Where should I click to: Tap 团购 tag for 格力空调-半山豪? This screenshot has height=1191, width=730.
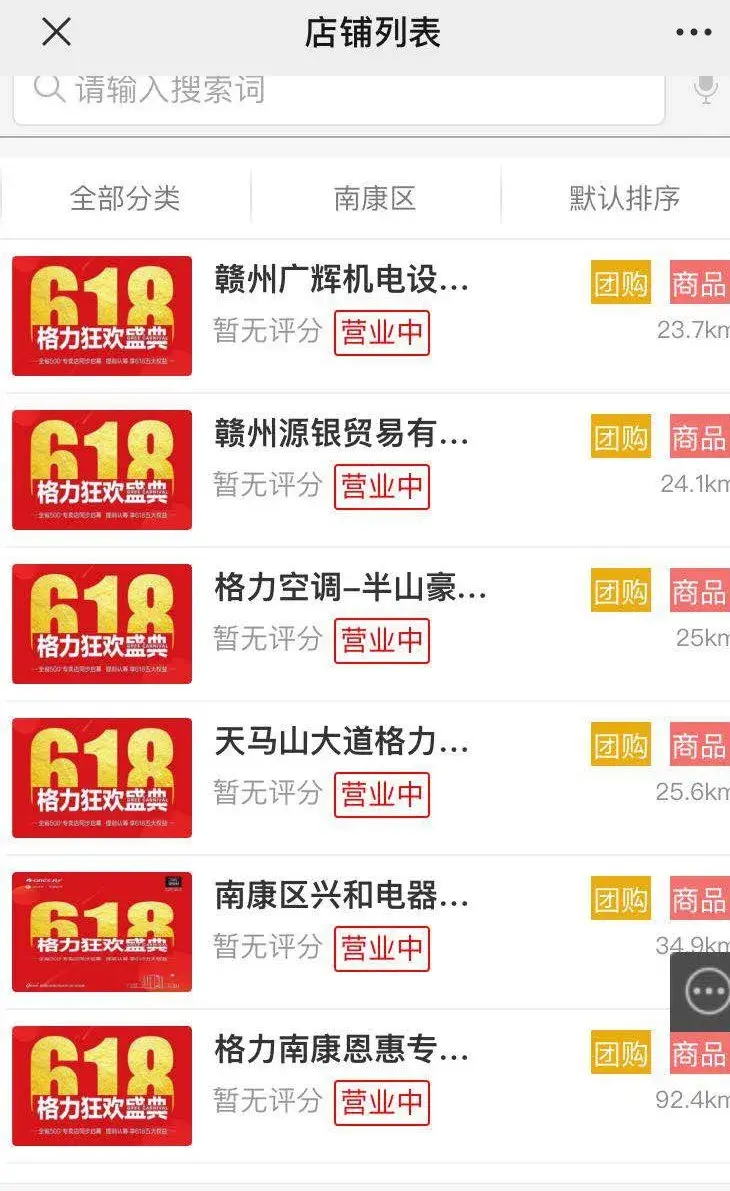[621, 590]
